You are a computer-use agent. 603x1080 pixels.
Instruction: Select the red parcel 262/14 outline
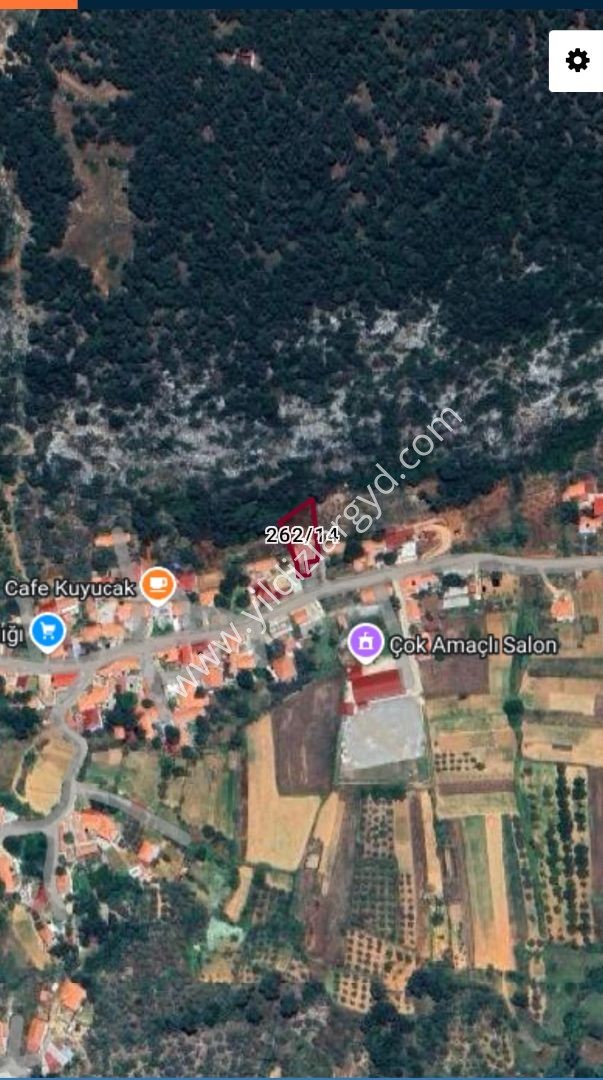click(x=302, y=538)
